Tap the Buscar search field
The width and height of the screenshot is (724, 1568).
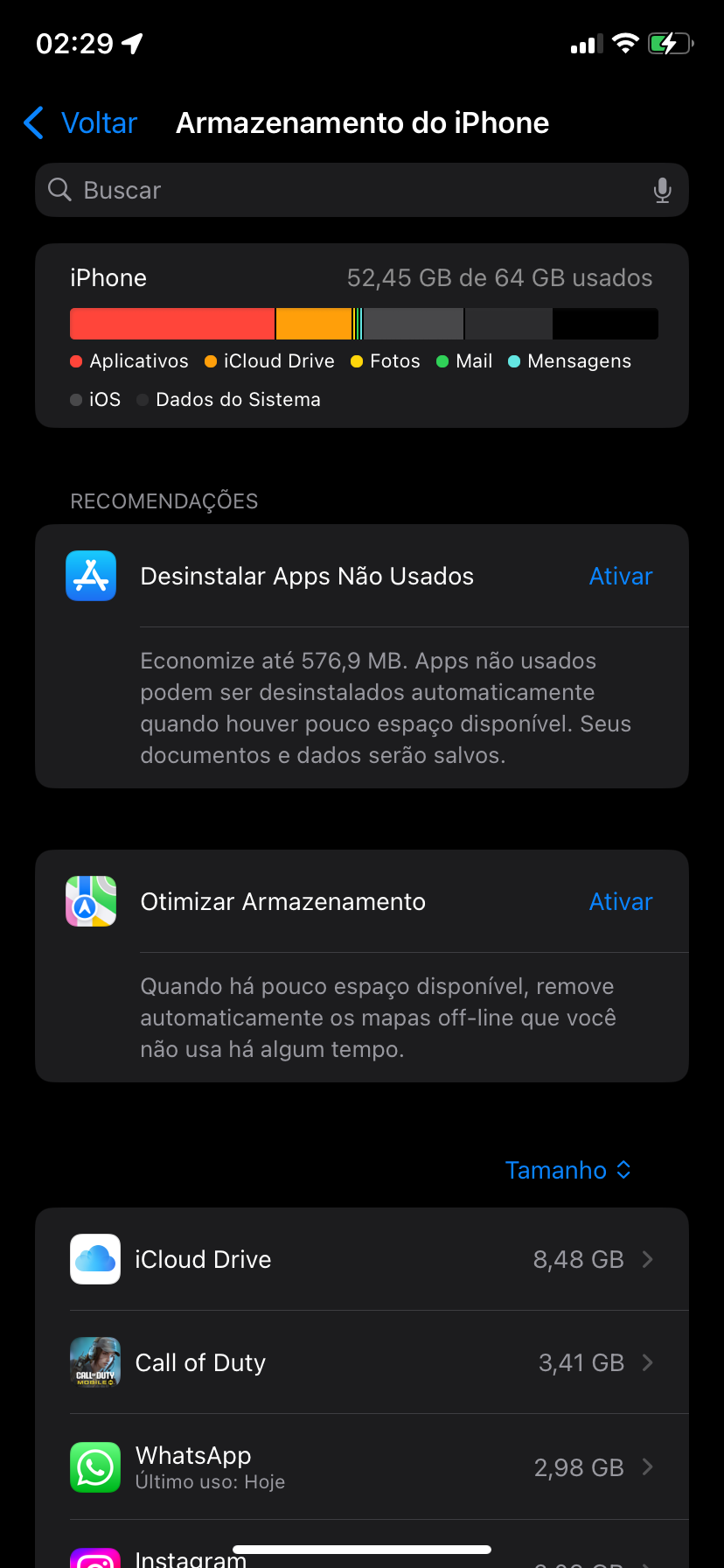(x=350, y=190)
